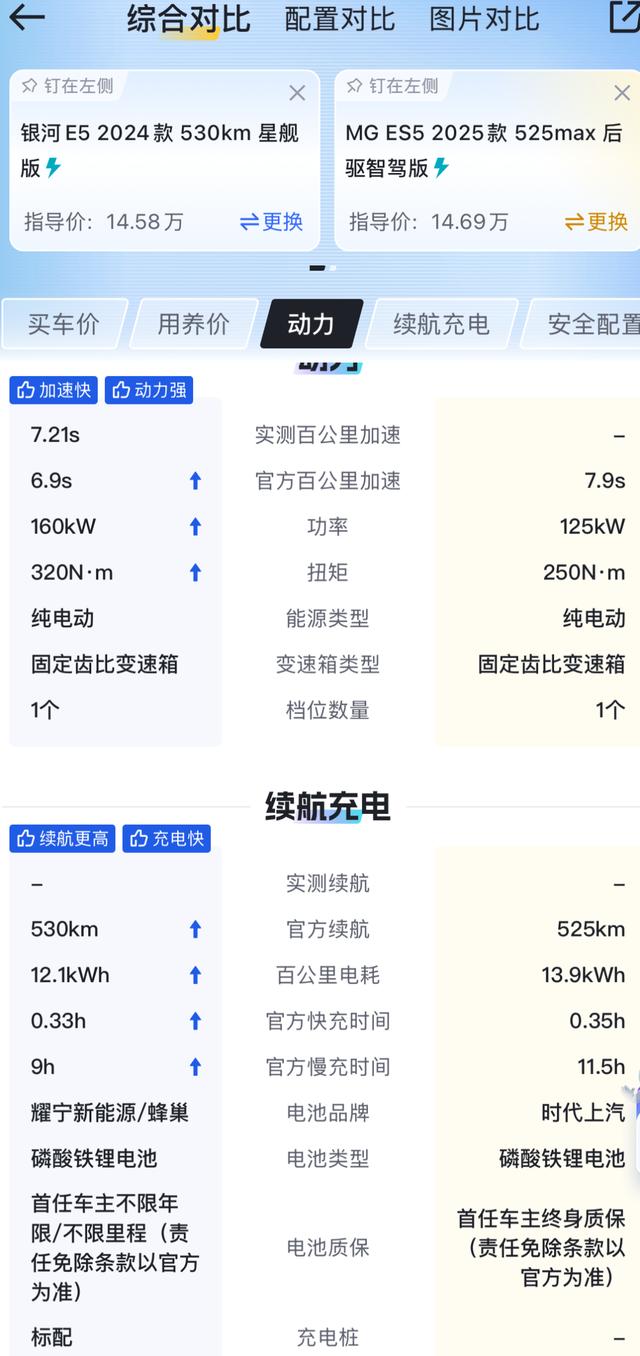Remove 银河E5 from the comparison
640x1356 pixels.
pyautogui.click(x=297, y=93)
